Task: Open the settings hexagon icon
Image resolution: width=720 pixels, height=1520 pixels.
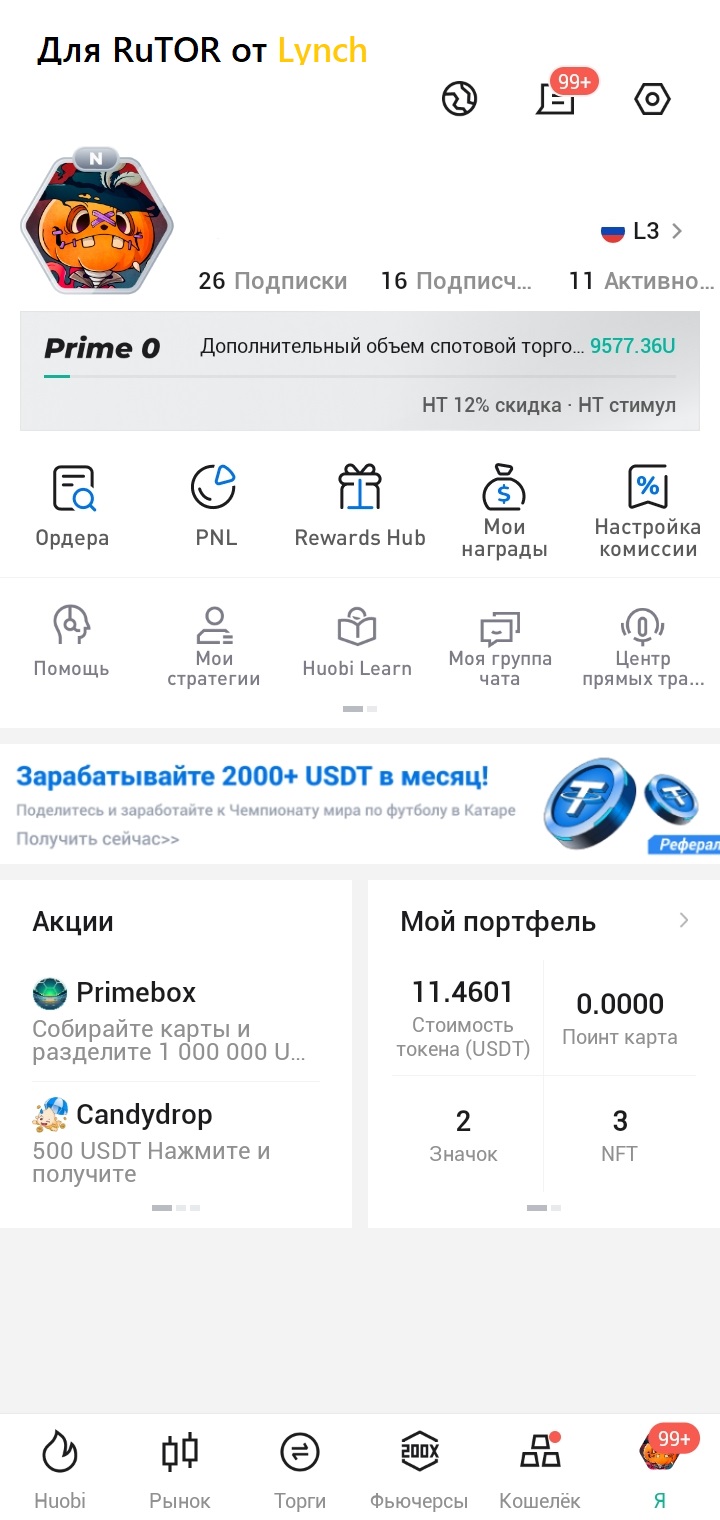Action: [652, 99]
